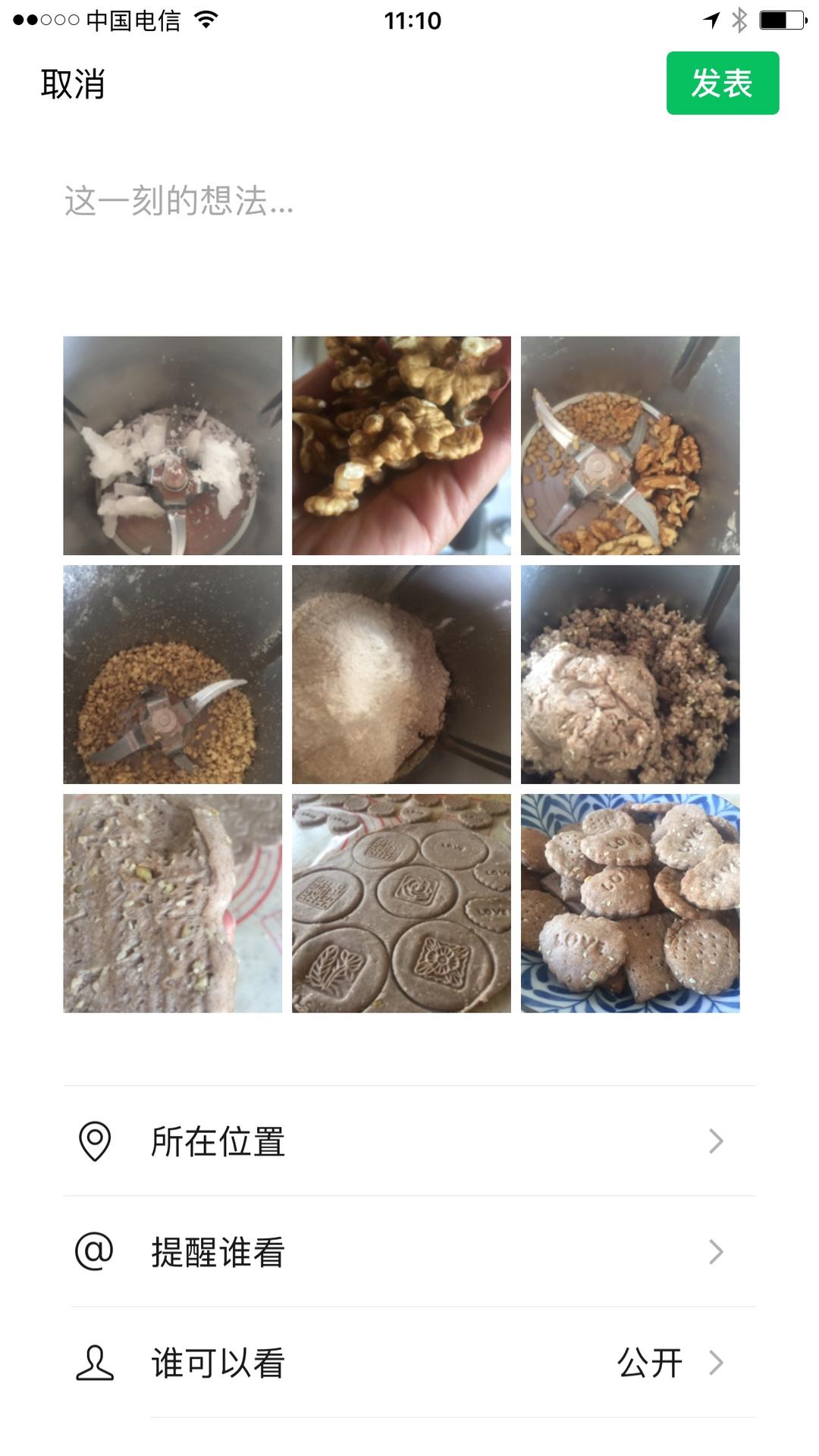
Task: Open the baked cookies on blue plate photo
Action: 629,903
